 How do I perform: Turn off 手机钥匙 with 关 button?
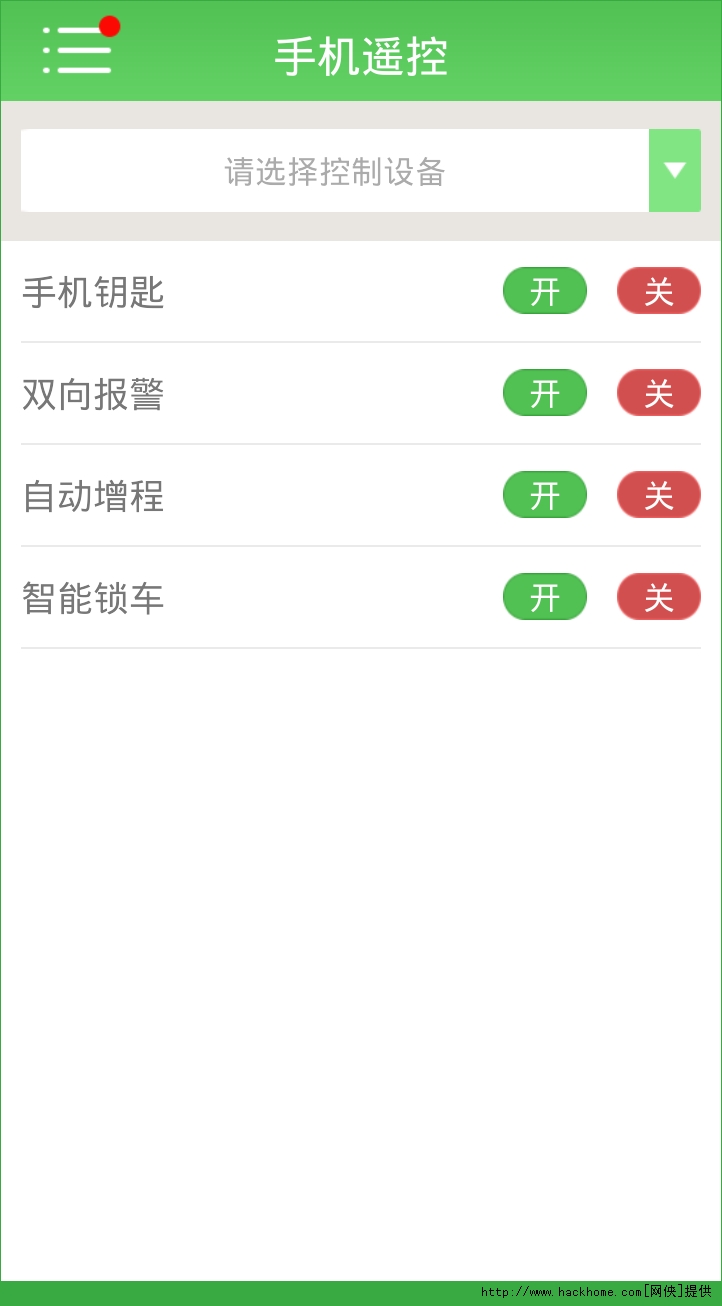pos(658,291)
